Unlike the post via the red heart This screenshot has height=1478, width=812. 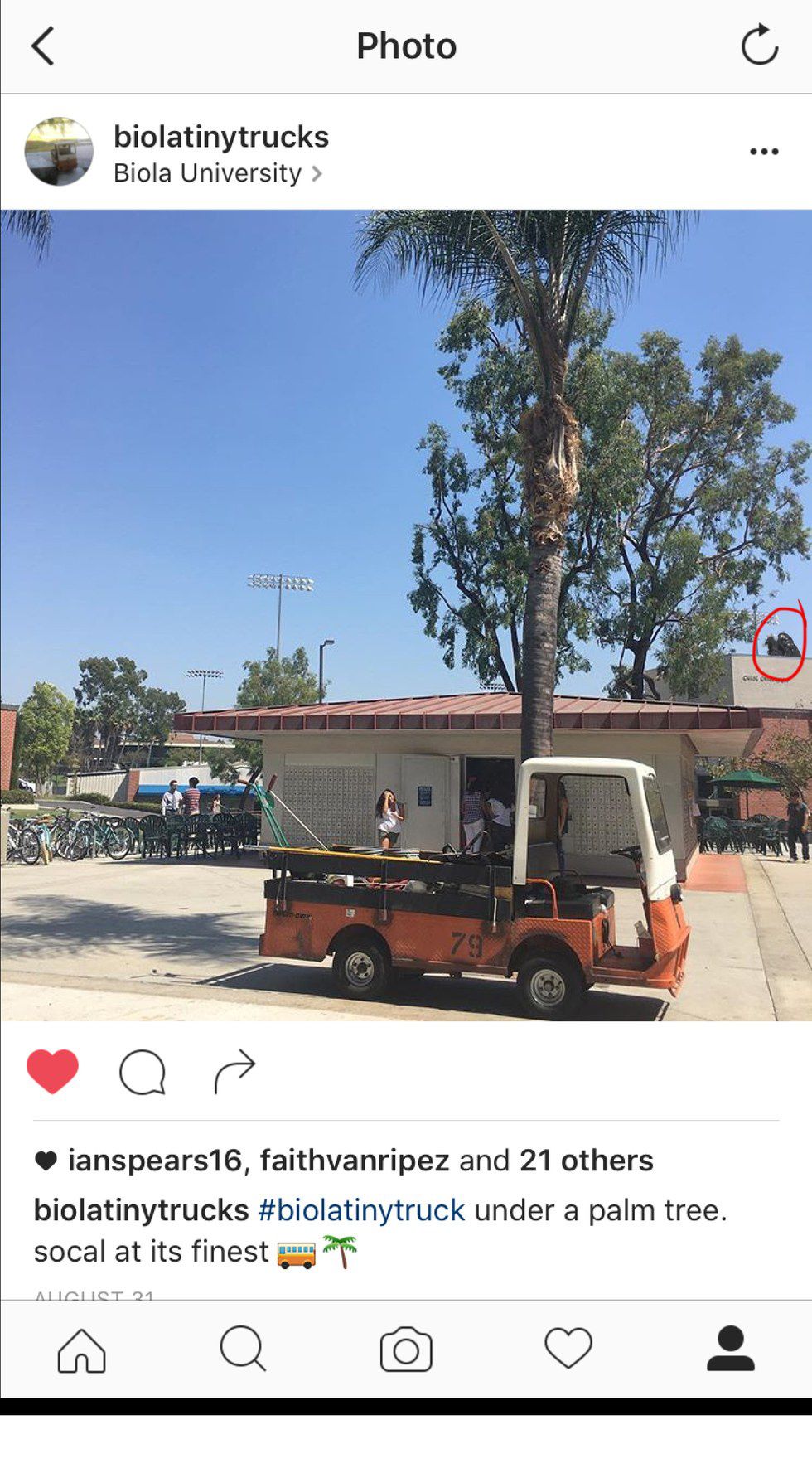tap(52, 1071)
